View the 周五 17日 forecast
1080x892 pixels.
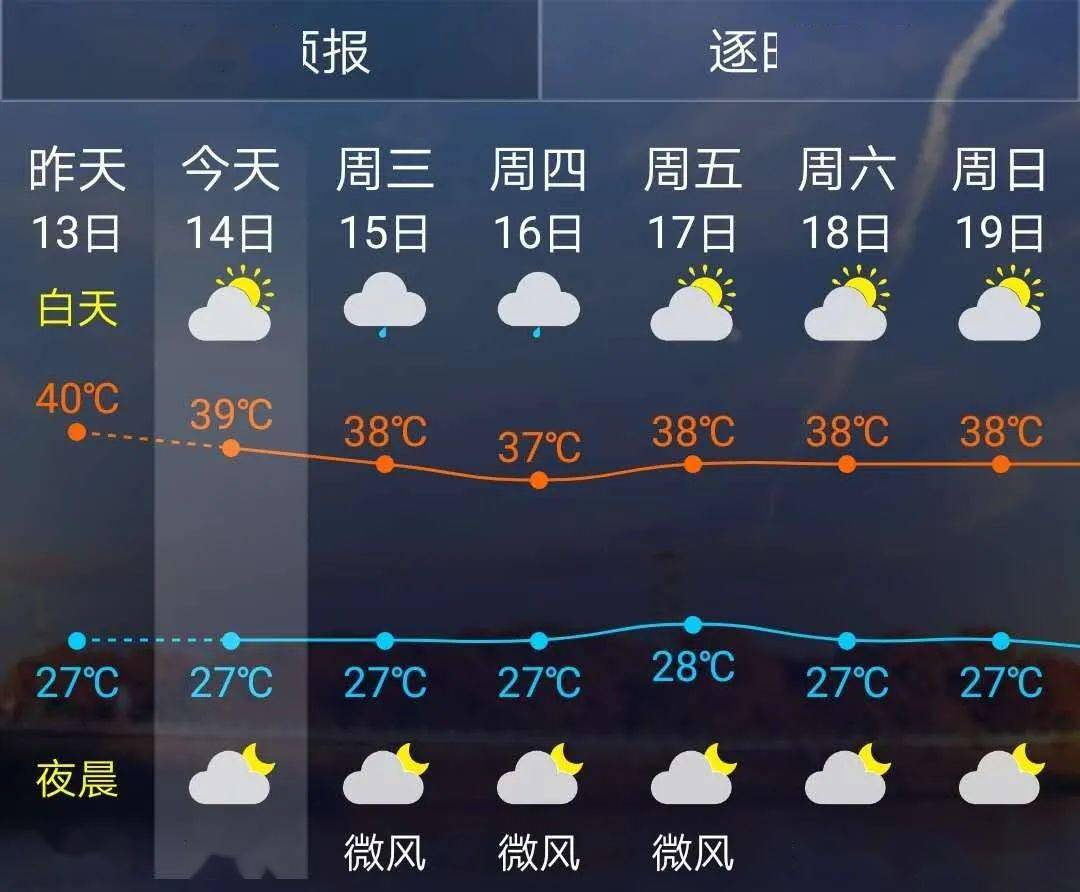[693, 200]
